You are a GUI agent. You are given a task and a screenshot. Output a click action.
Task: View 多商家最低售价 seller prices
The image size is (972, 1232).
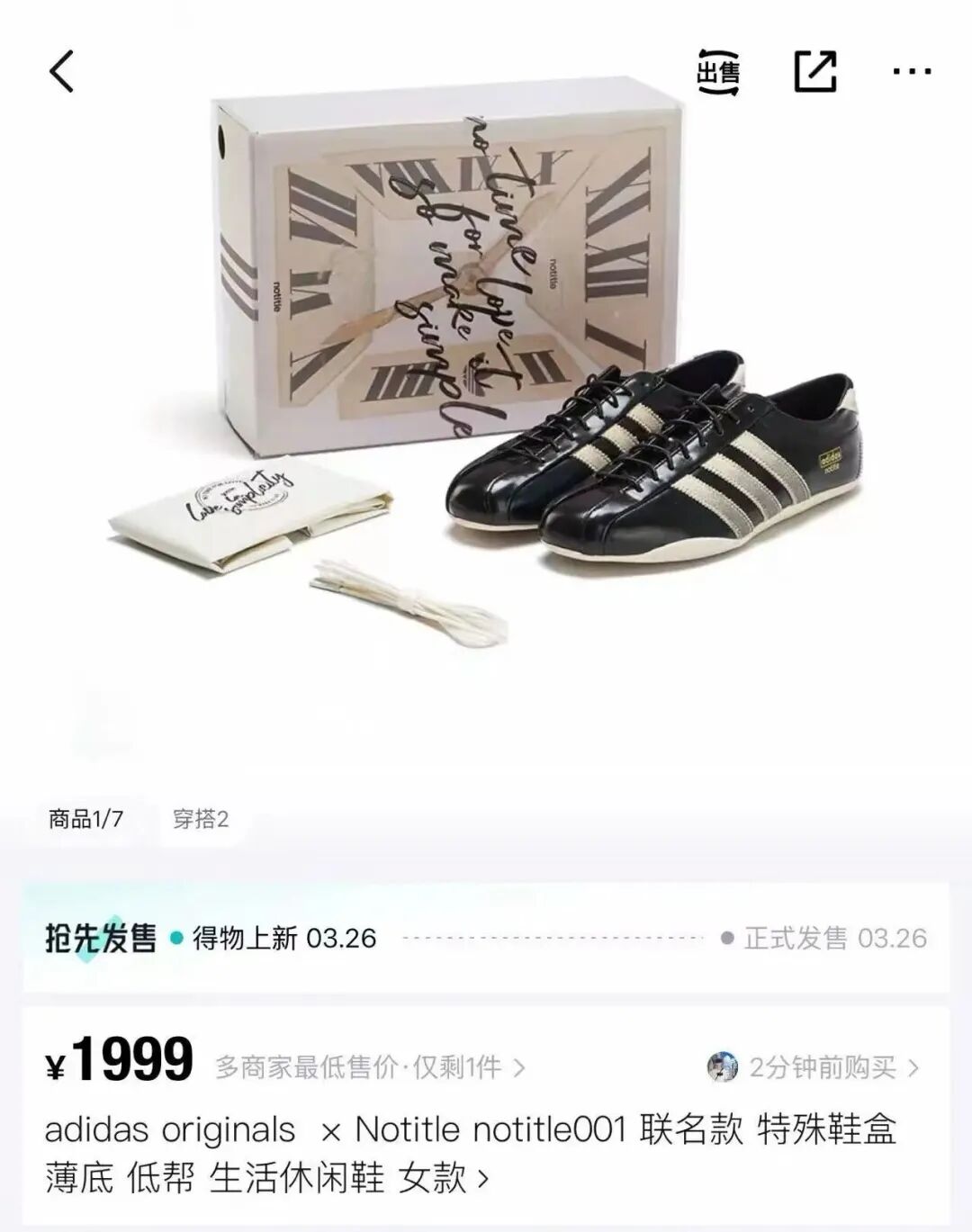(369, 1068)
